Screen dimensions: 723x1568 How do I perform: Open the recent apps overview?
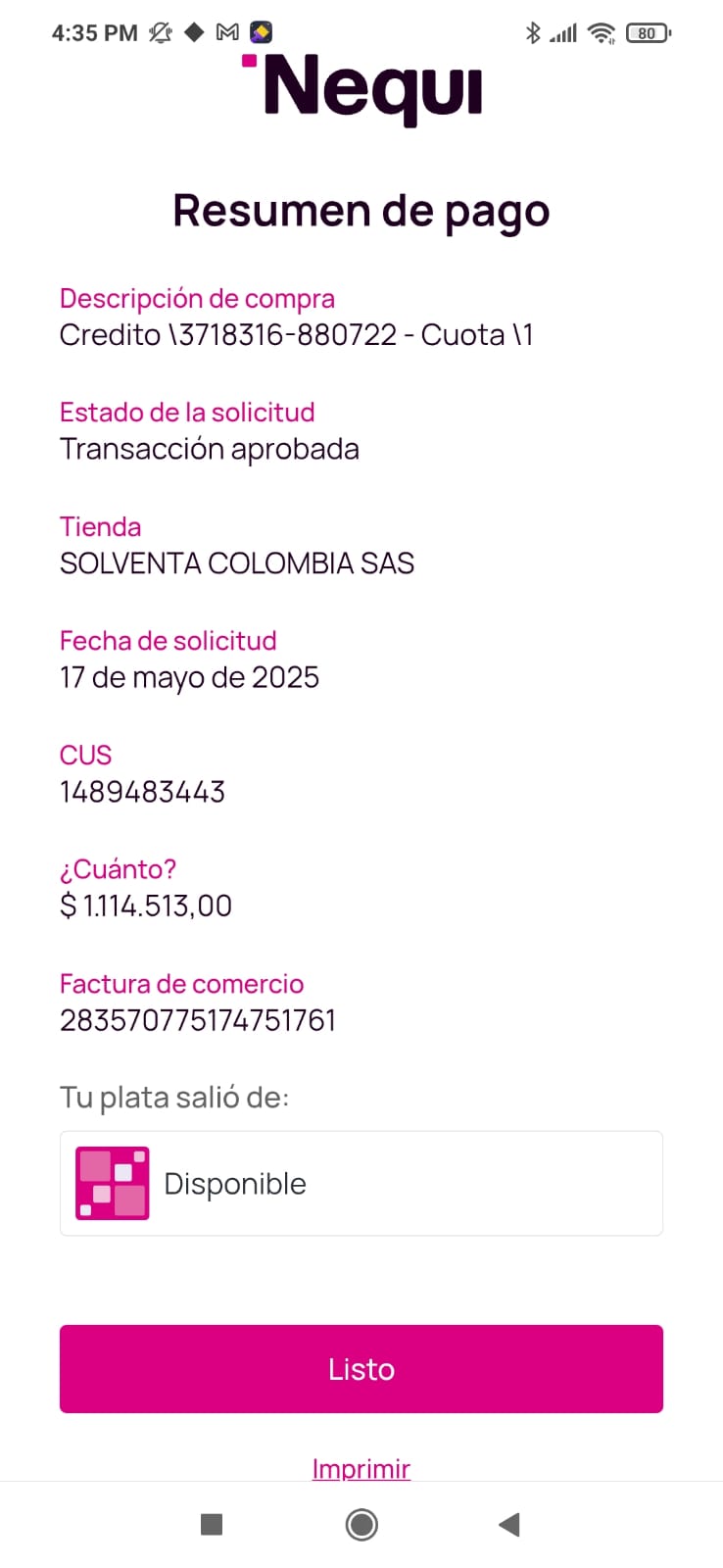coord(212,1524)
